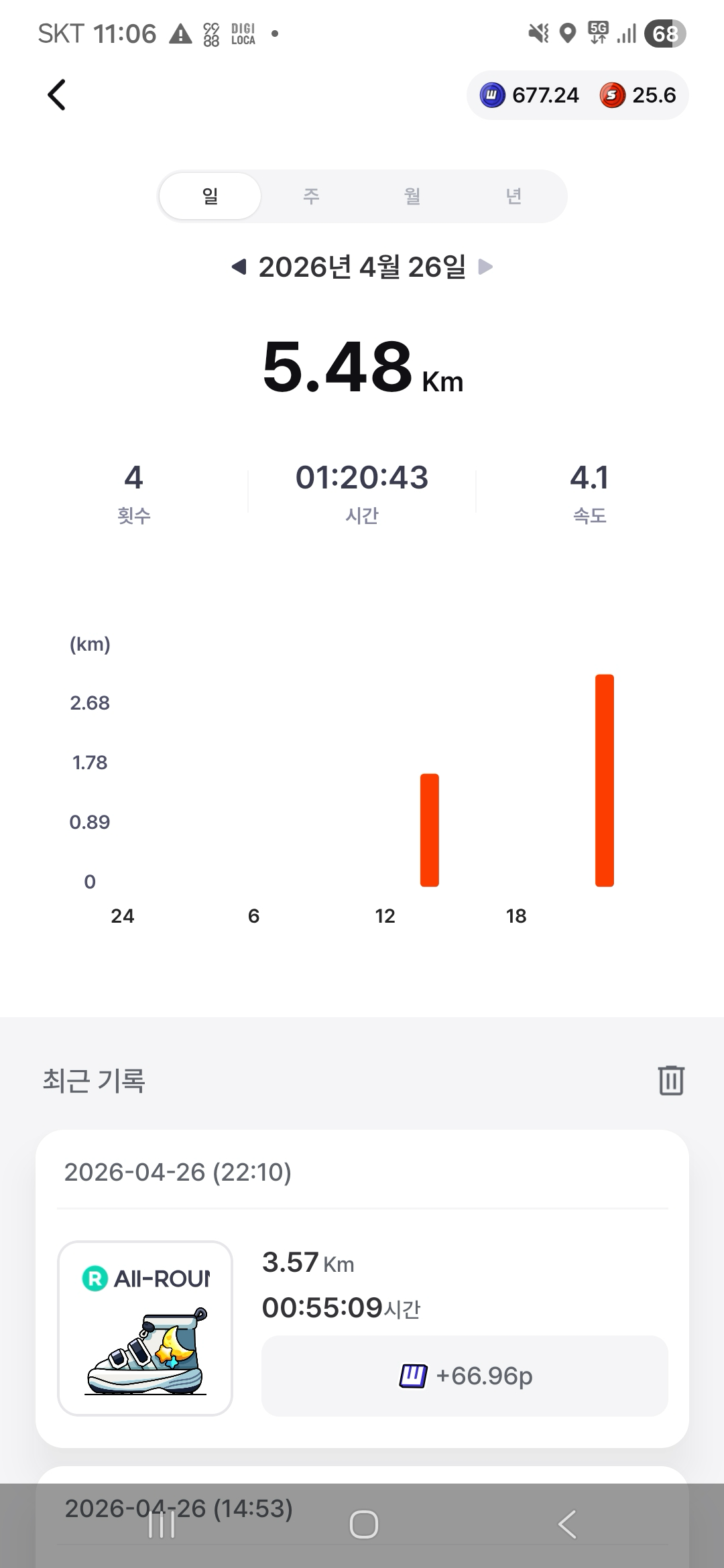This screenshot has width=724, height=1568.
Task: Switch to the 년 (year) tab
Action: point(514,196)
